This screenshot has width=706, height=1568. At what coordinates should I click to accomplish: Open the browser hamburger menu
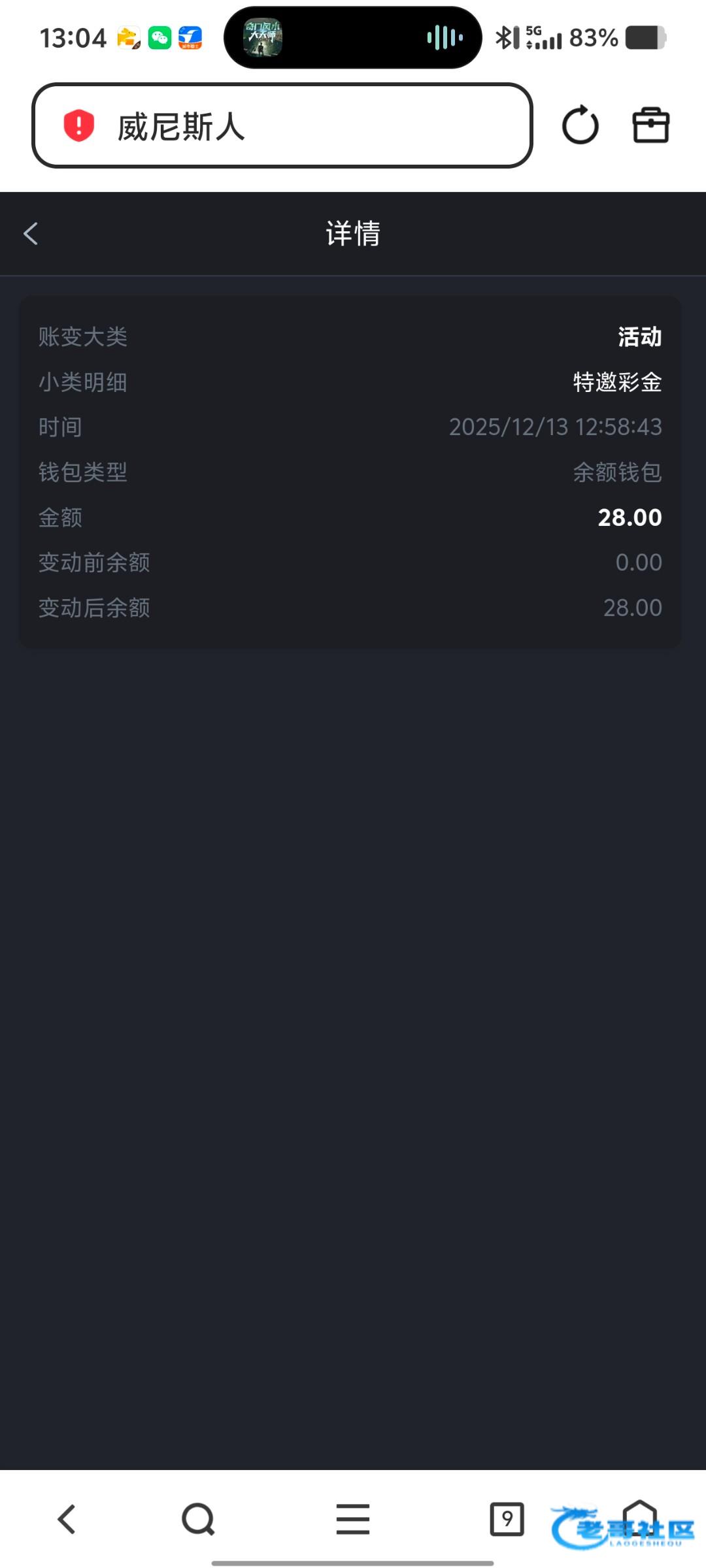pos(353,1518)
